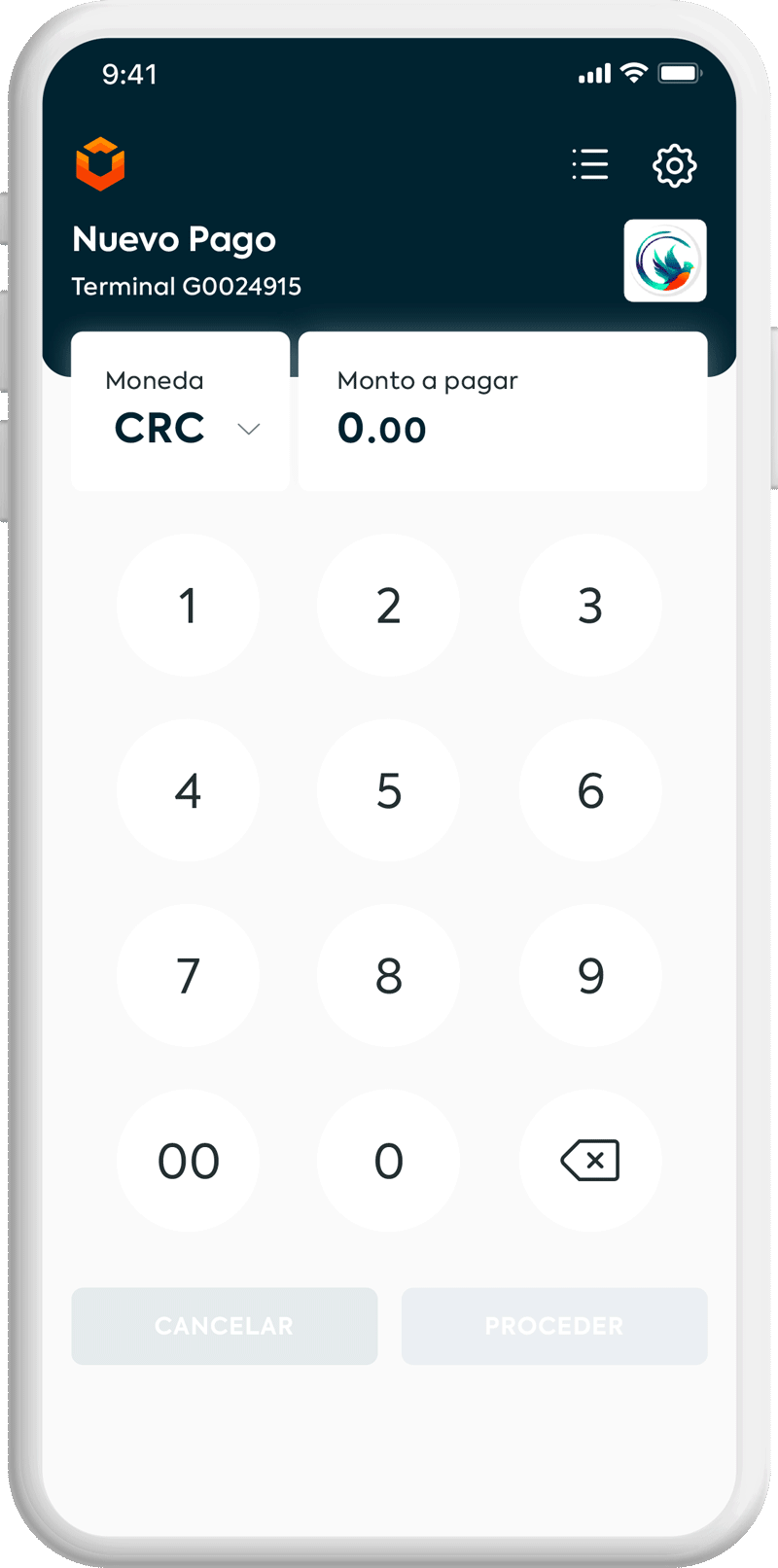Expand the Moneda CRC currency dropdown
This screenshot has width=778, height=1568.
[181, 411]
